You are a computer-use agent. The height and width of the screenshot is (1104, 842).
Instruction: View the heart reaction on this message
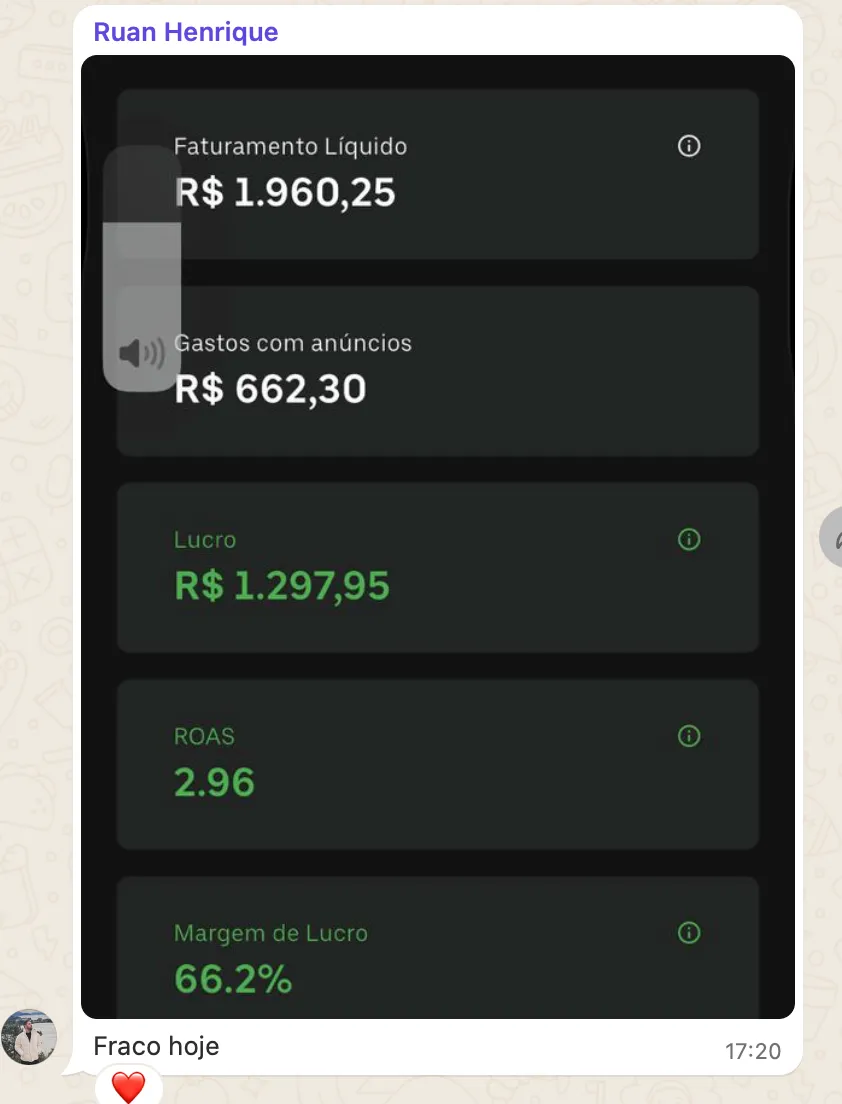pyautogui.click(x=128, y=1086)
